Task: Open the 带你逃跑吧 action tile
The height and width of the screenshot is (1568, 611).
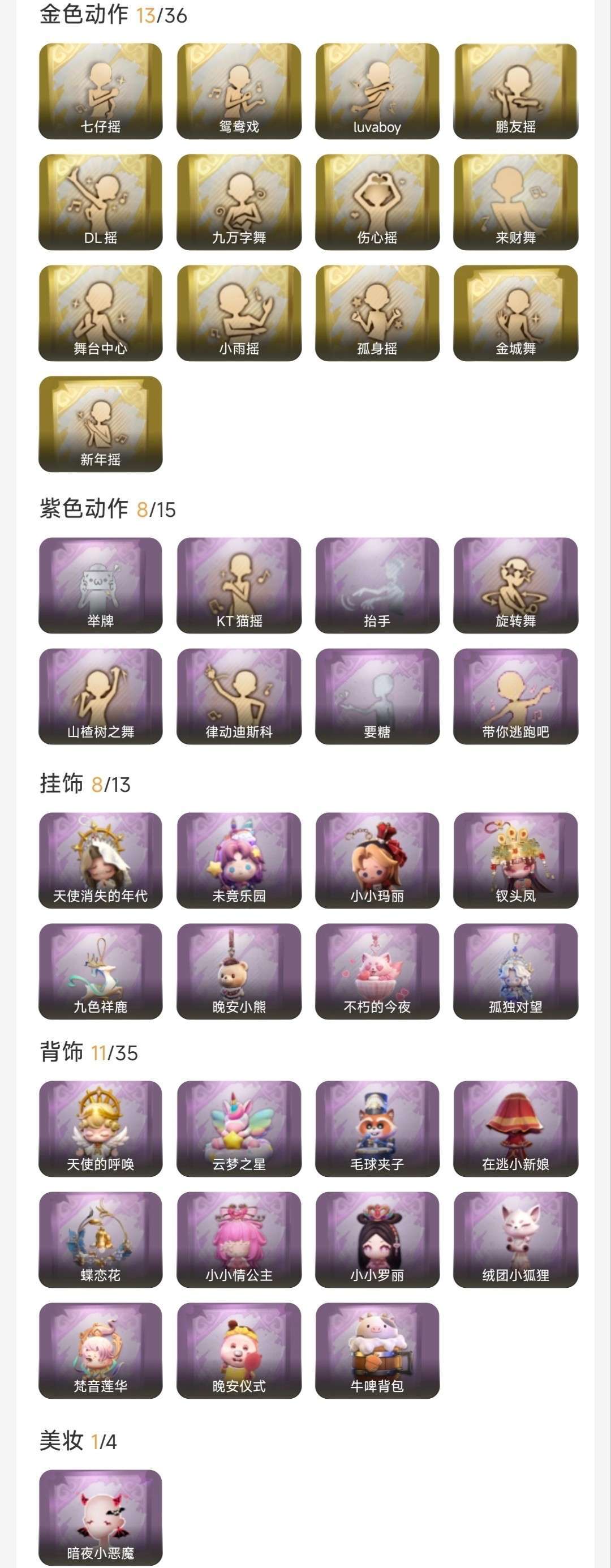Action: pyautogui.click(x=515, y=696)
